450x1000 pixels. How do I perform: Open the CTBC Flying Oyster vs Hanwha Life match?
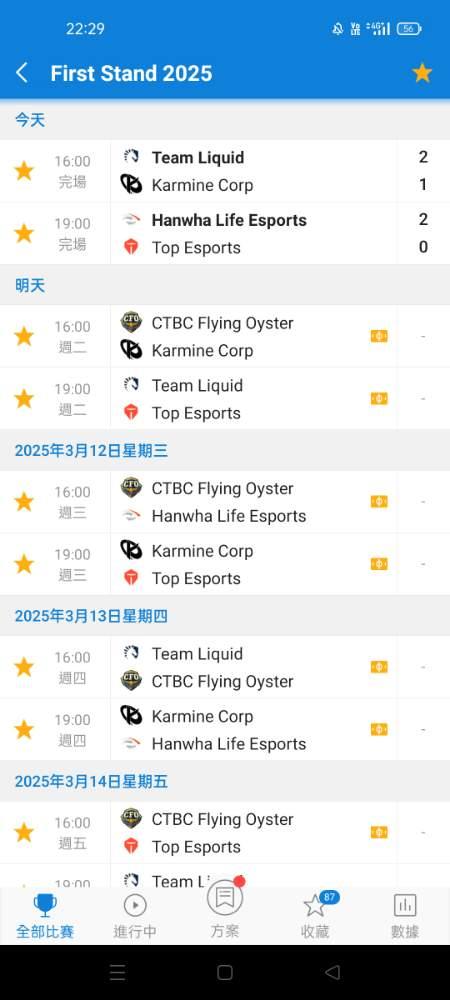coord(225,502)
